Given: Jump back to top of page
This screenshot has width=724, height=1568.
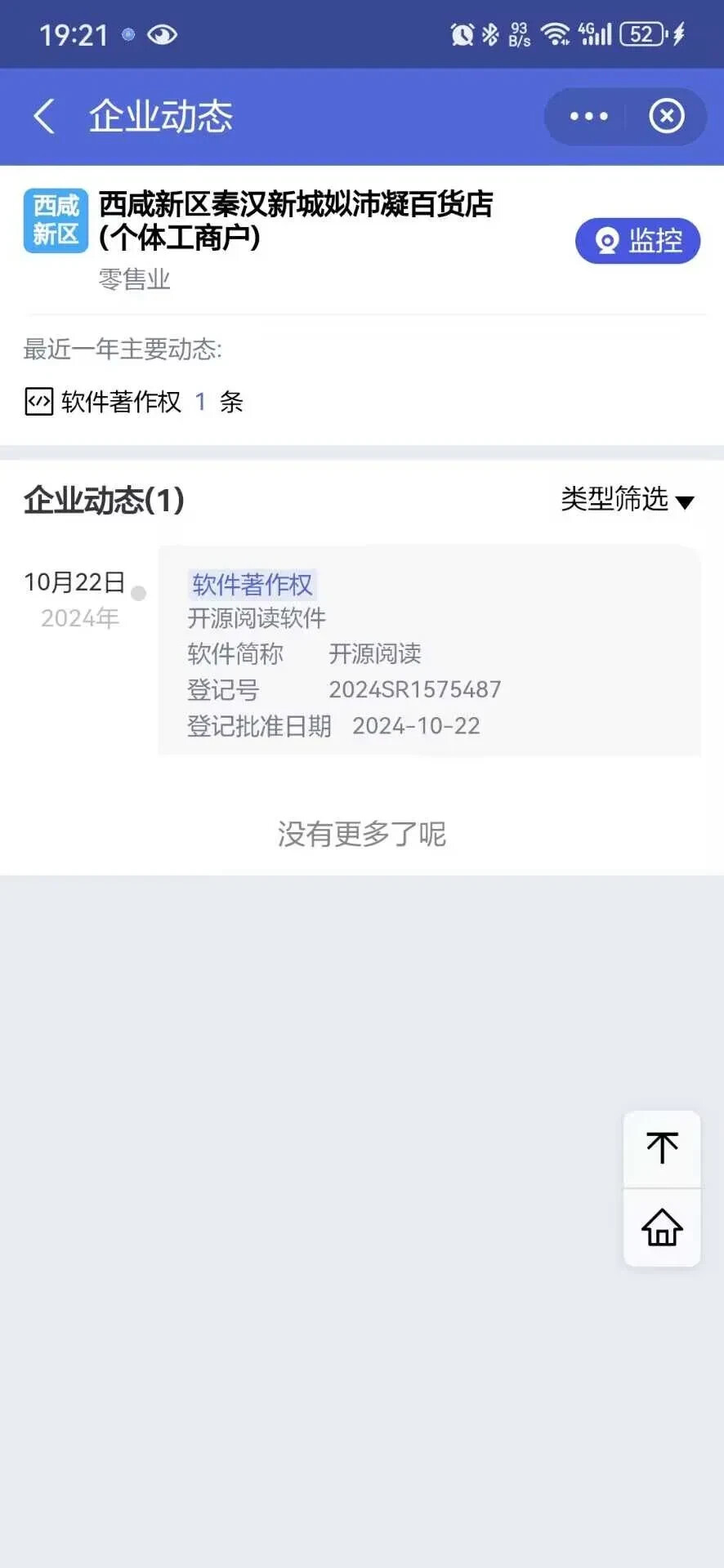Looking at the screenshot, I should tap(662, 1148).
